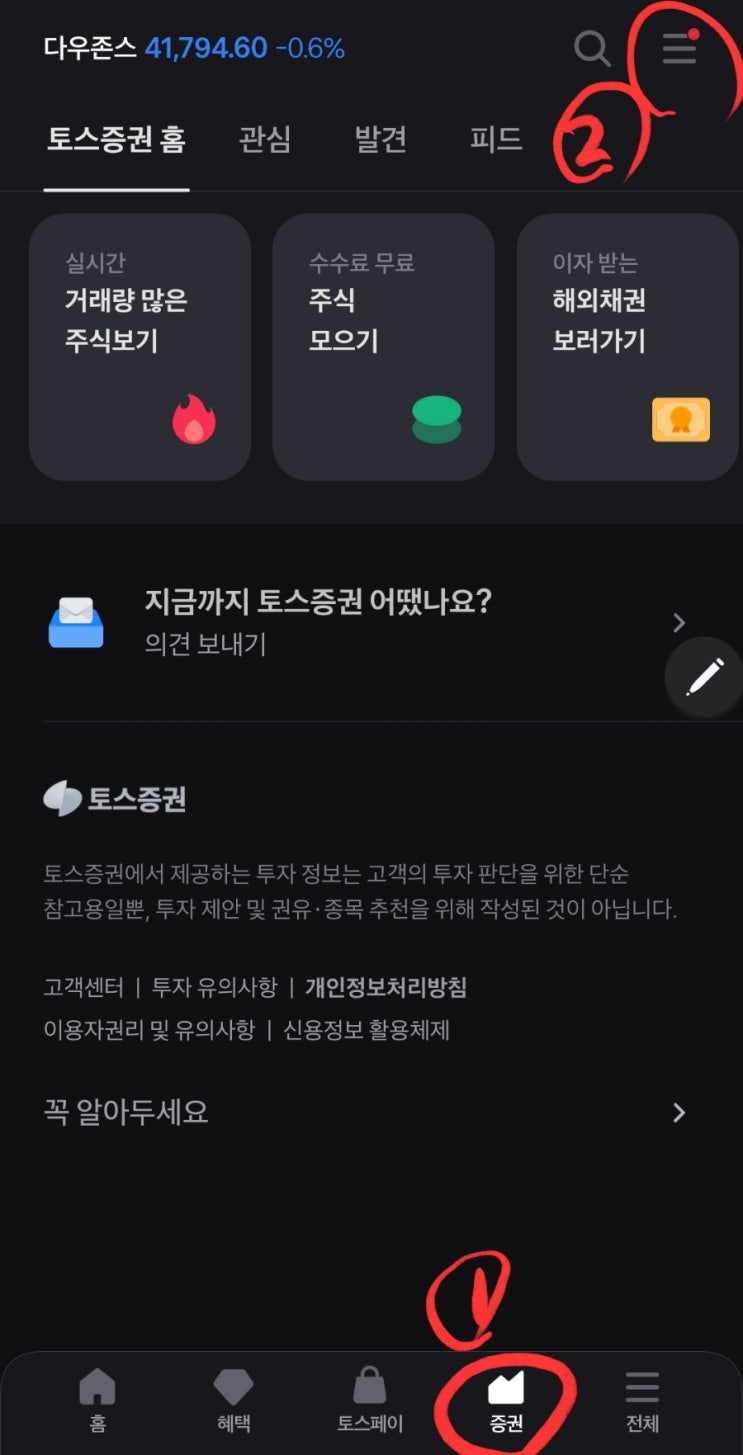Image resolution: width=743 pixels, height=1455 pixels.
Task: Open the 고객센터 link
Action: coord(84,988)
